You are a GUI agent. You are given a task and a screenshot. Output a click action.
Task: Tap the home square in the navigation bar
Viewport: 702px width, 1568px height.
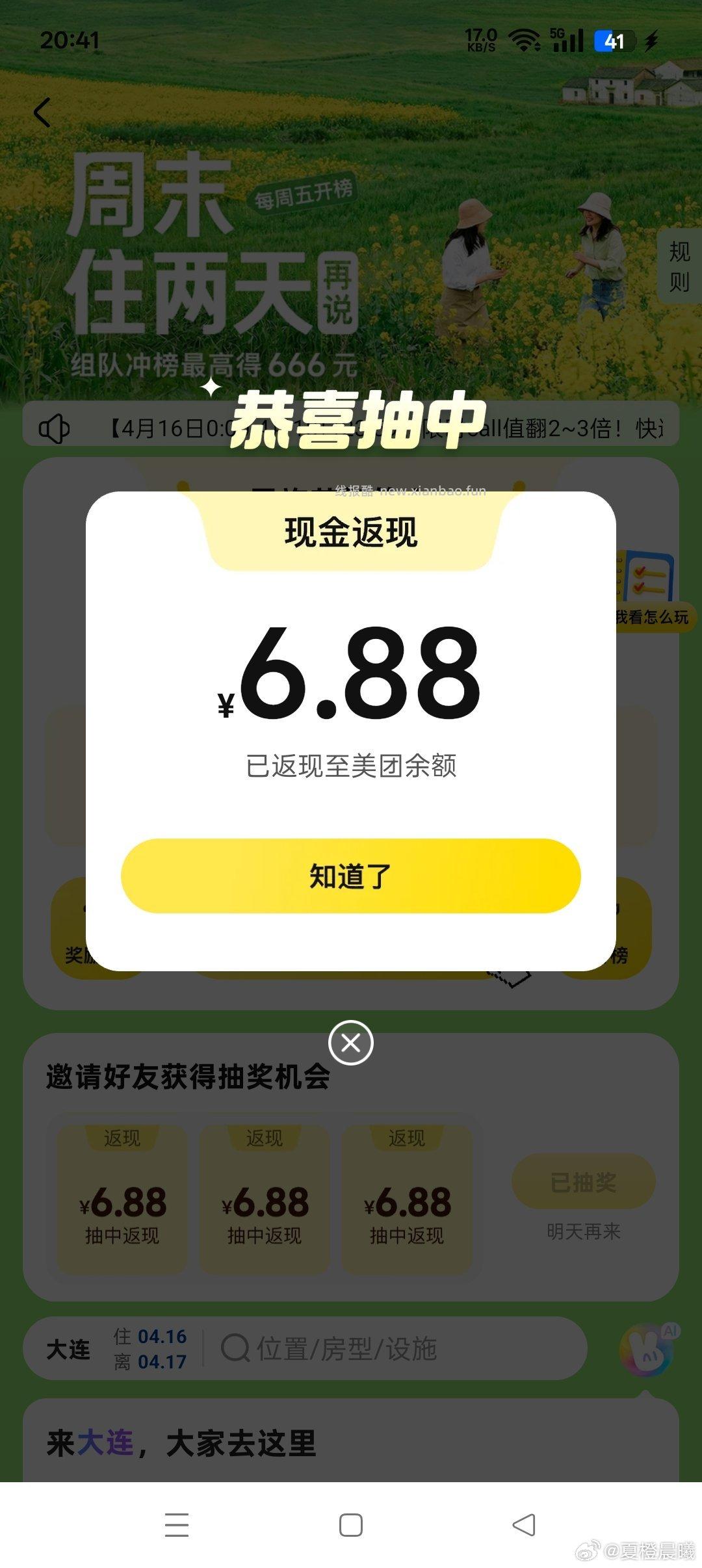pyautogui.click(x=351, y=1526)
